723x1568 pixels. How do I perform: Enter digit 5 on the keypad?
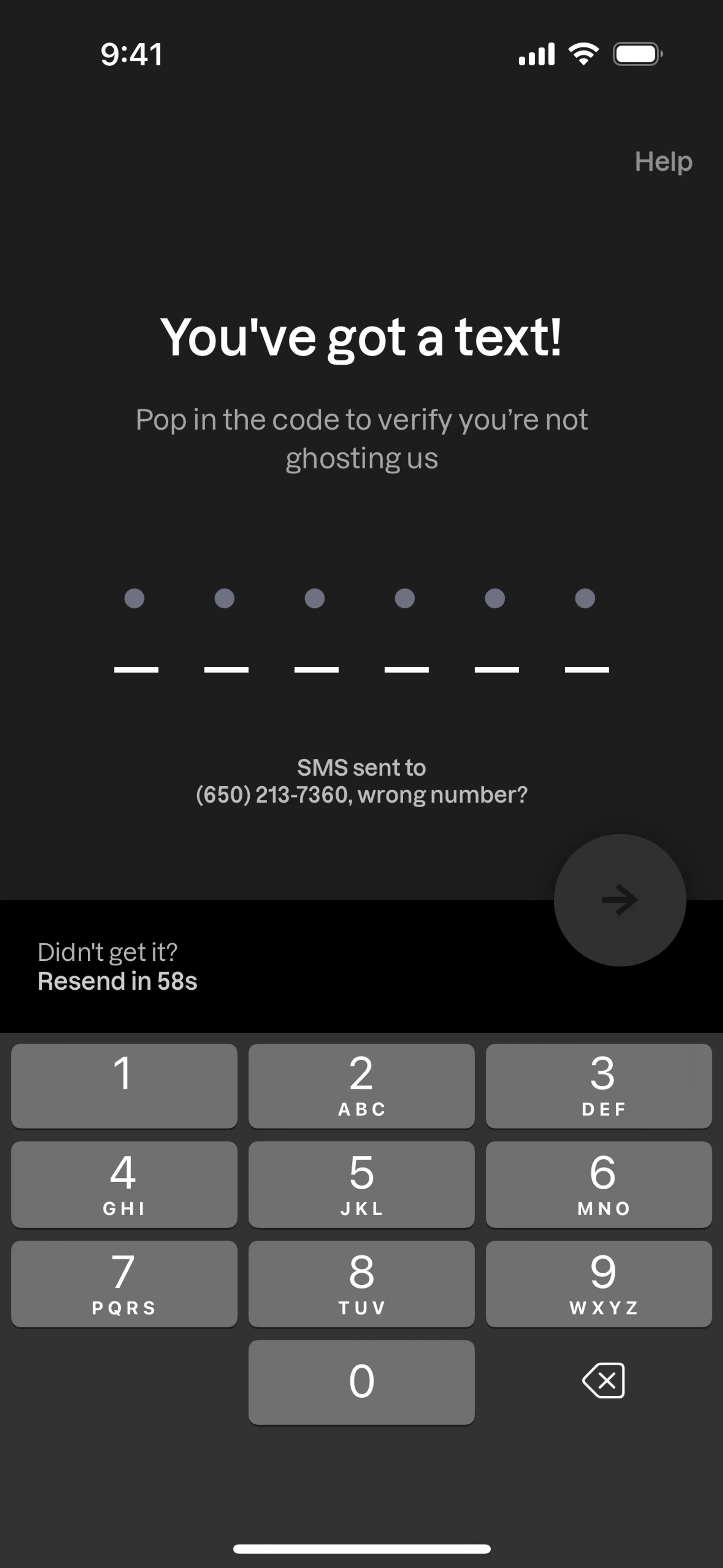tap(361, 1184)
